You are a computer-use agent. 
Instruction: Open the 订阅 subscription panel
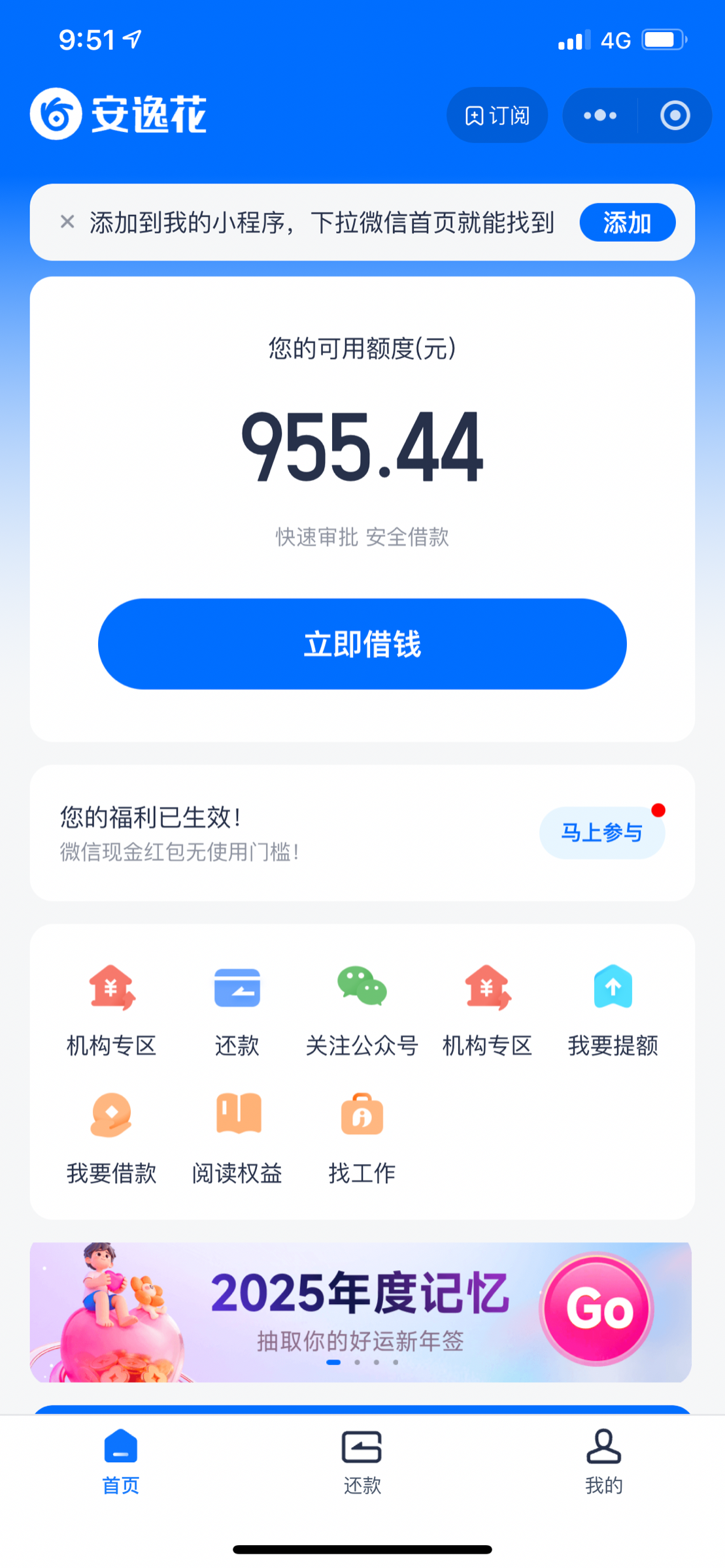point(496,115)
